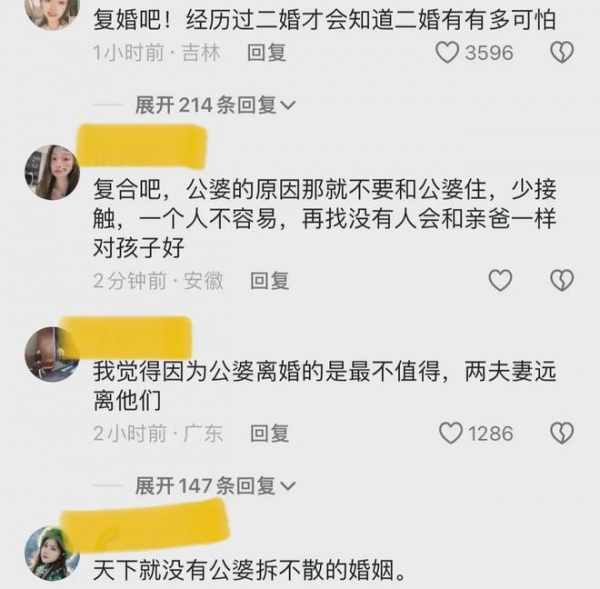Reply to the comment from 广东
The image size is (600, 589).
coord(268,434)
